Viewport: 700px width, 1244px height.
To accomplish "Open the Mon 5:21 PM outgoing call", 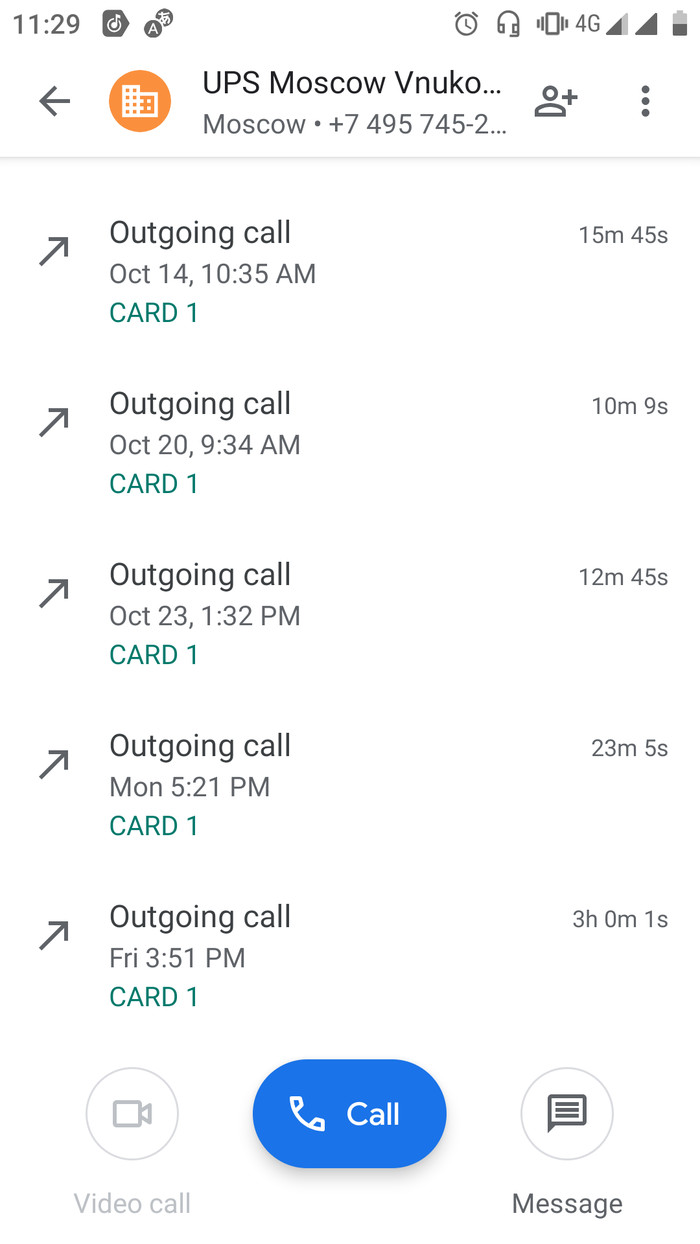I will [x=350, y=785].
